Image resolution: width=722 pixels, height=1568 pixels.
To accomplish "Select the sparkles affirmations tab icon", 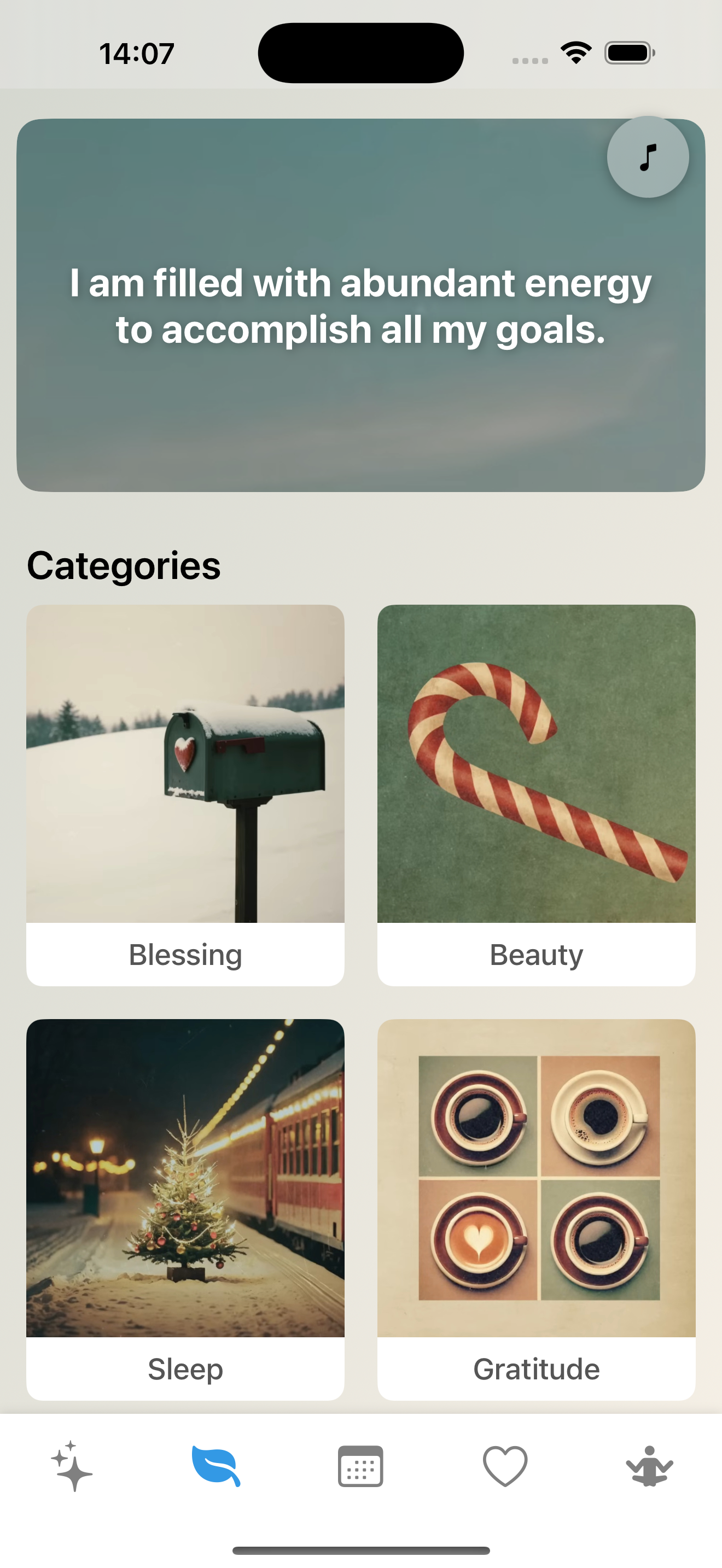I will [72, 1467].
